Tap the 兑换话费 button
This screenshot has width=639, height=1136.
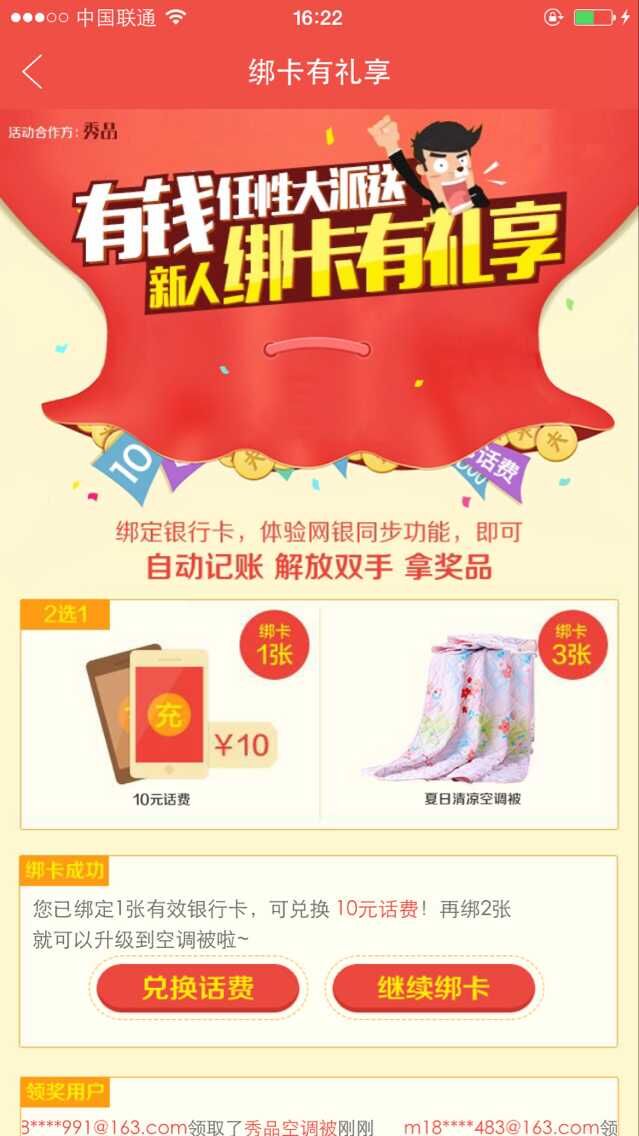[198, 988]
